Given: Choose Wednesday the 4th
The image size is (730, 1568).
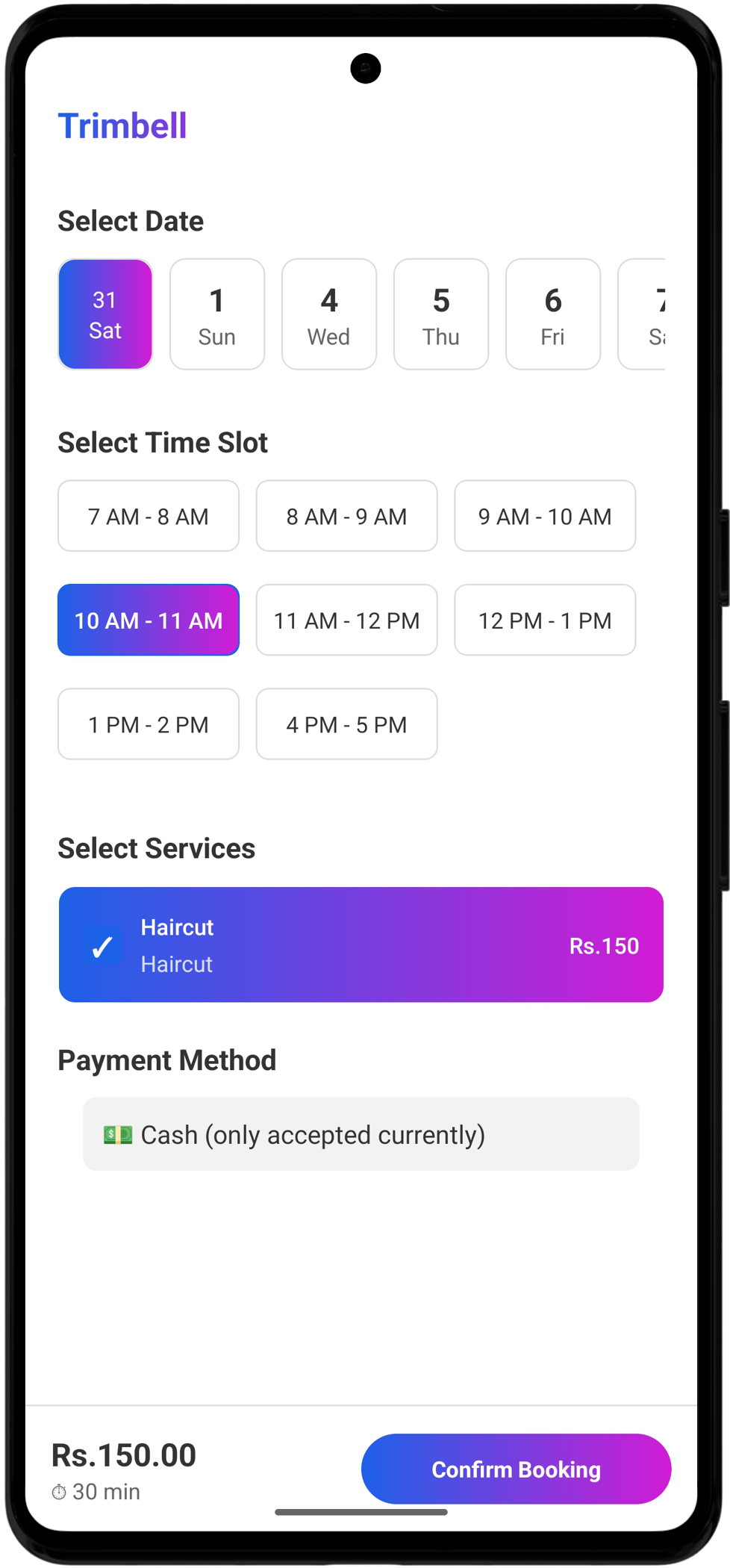Looking at the screenshot, I should (x=328, y=314).
